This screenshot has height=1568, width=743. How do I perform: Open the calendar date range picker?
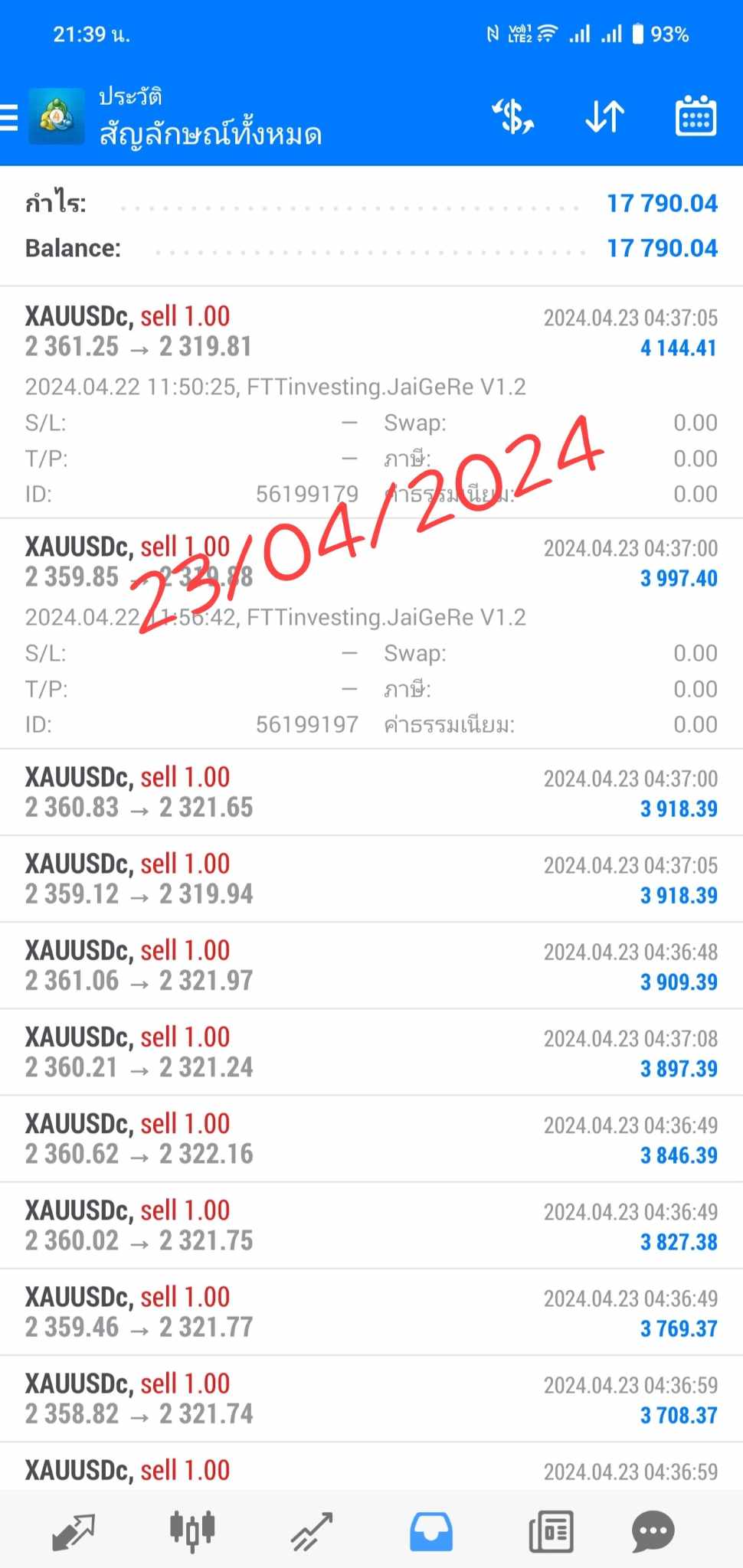(x=696, y=116)
